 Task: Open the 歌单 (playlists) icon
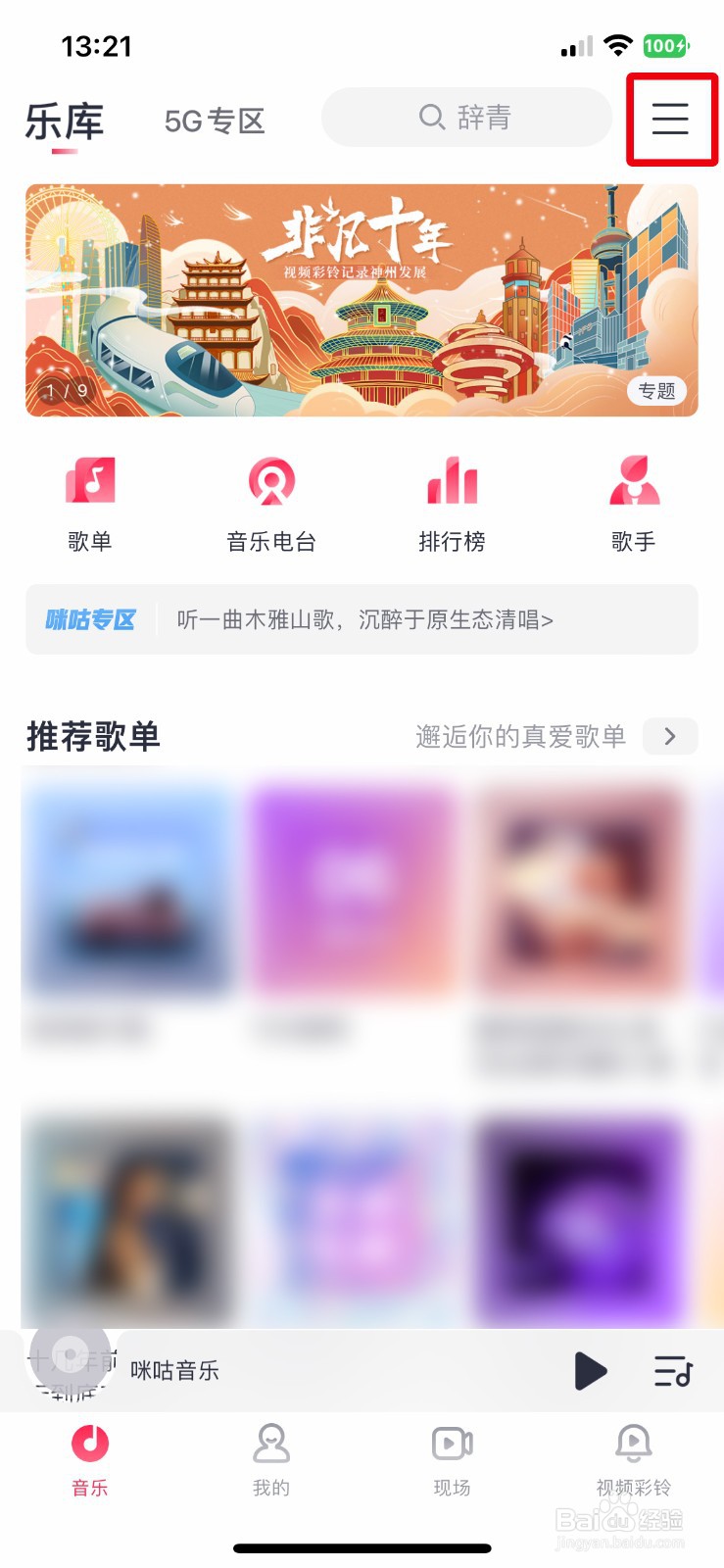pyautogui.click(x=90, y=500)
